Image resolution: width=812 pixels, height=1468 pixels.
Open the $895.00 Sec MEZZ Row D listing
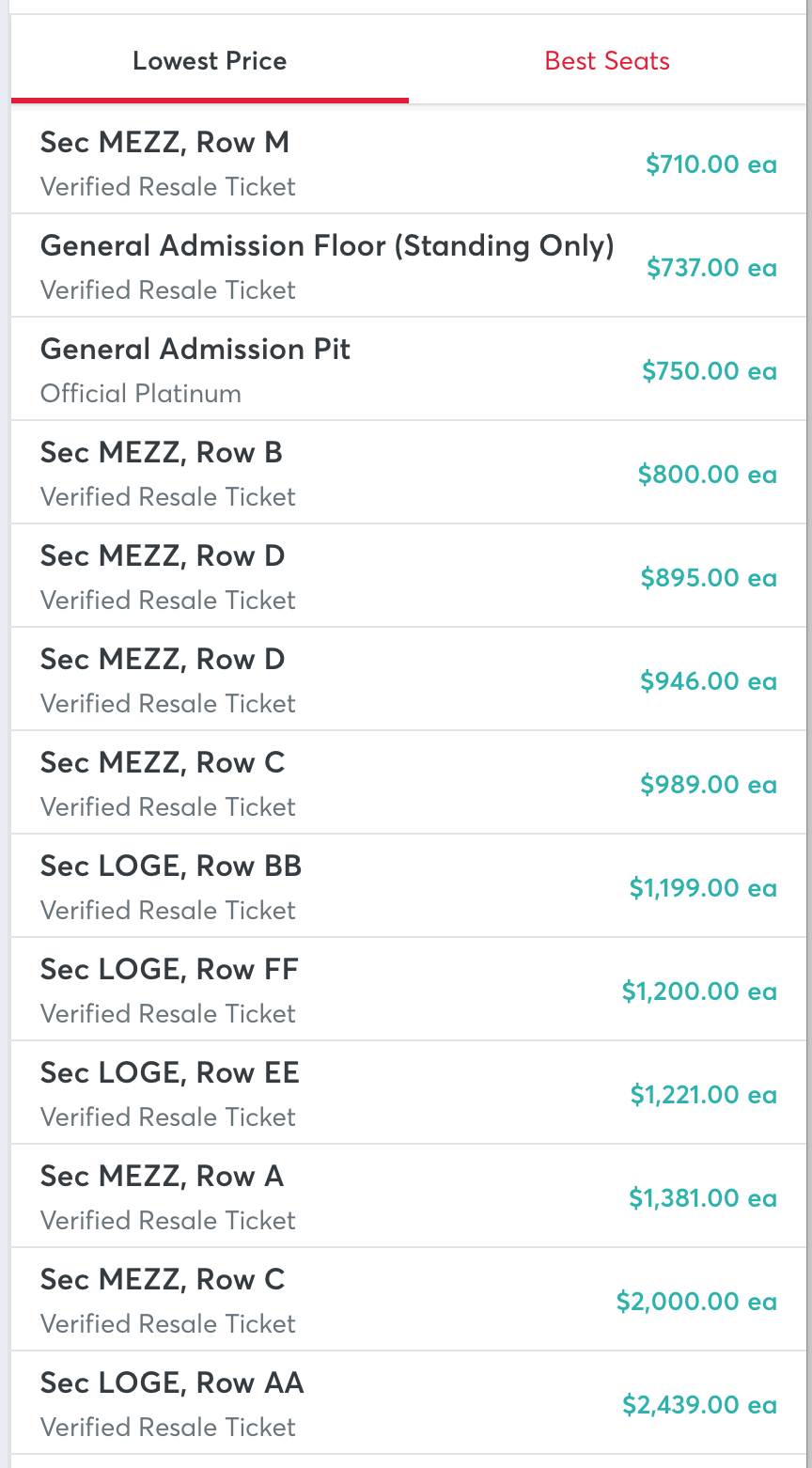point(376,575)
